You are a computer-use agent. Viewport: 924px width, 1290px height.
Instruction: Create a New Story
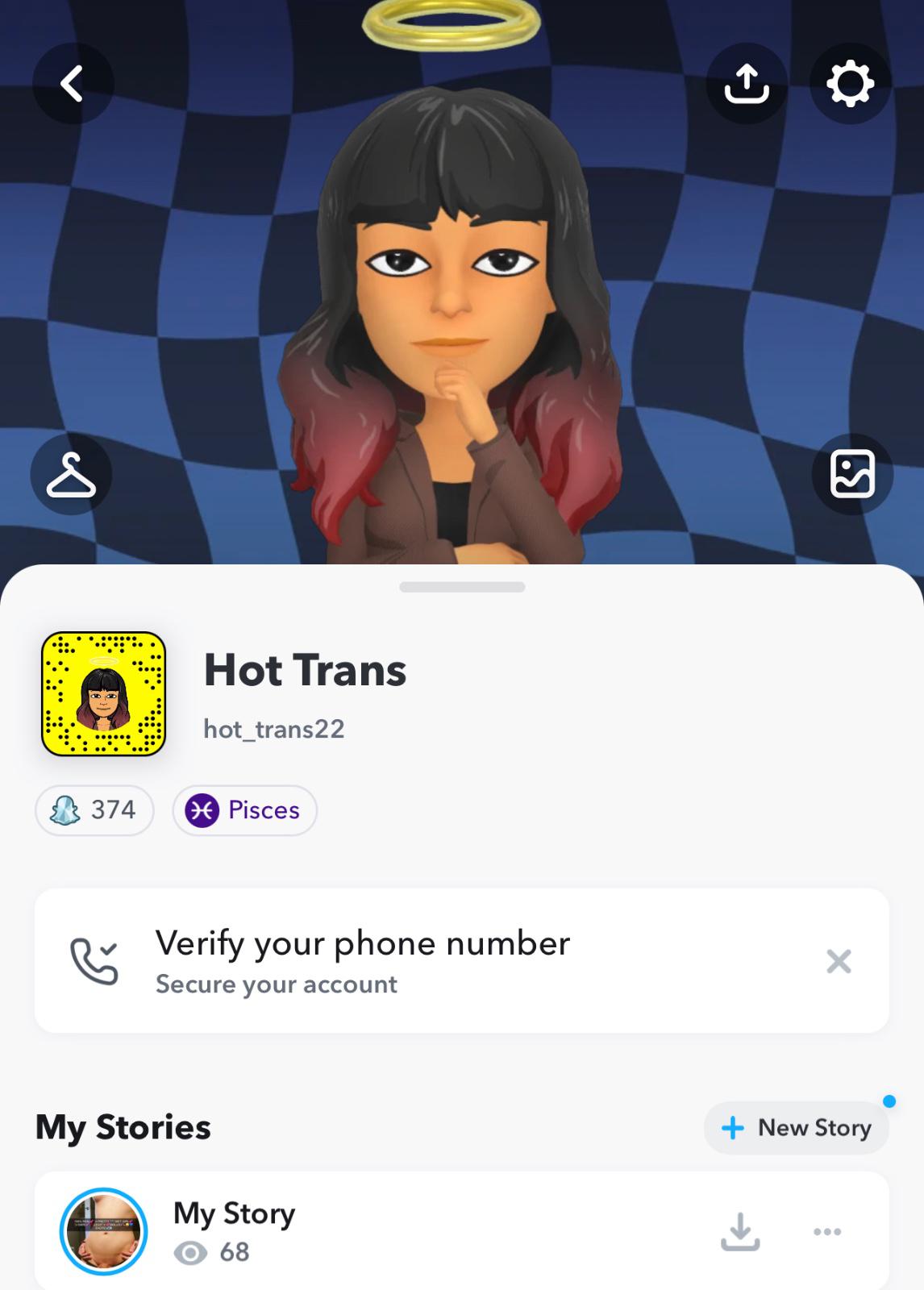797,1127
